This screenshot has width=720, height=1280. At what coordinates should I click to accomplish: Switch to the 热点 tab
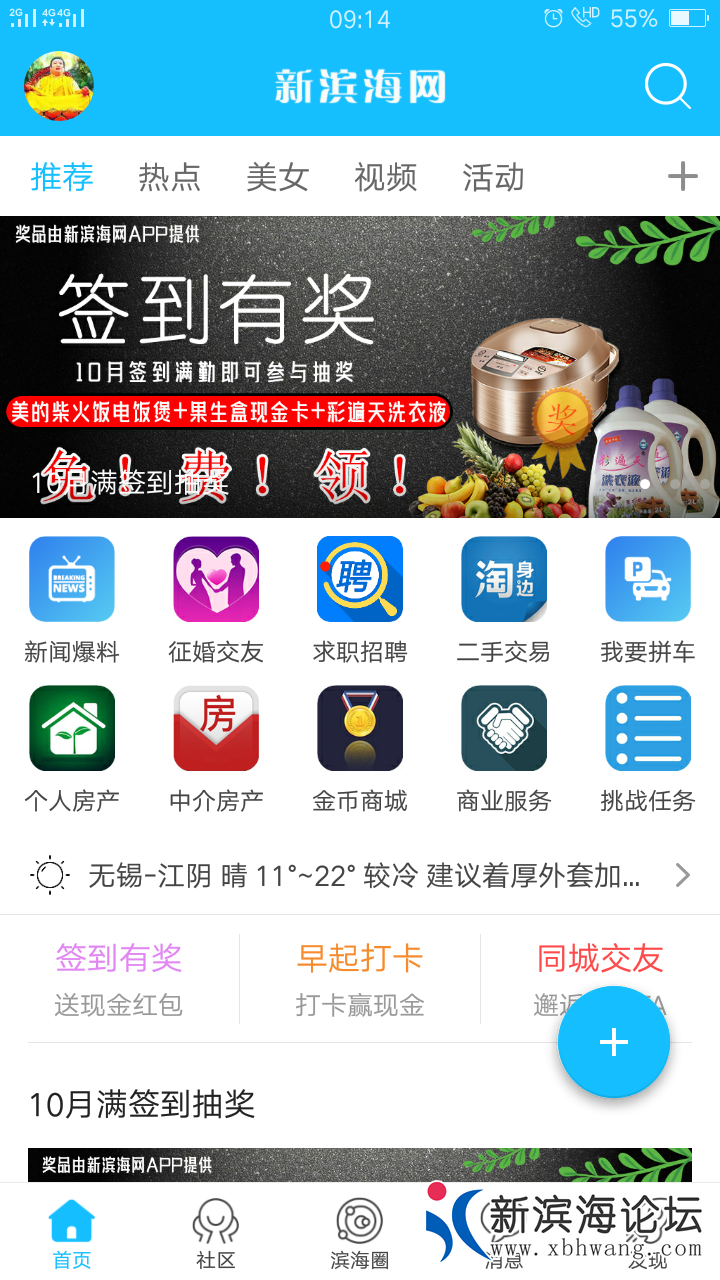pos(169,178)
